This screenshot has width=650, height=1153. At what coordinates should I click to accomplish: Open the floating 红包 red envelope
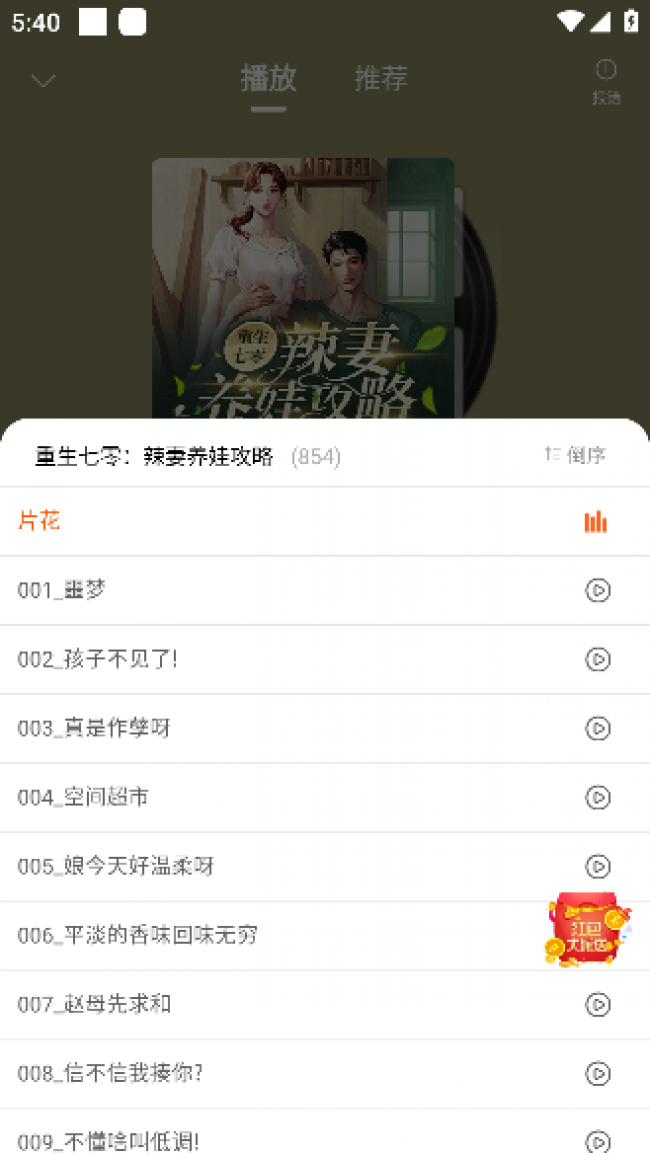click(587, 929)
